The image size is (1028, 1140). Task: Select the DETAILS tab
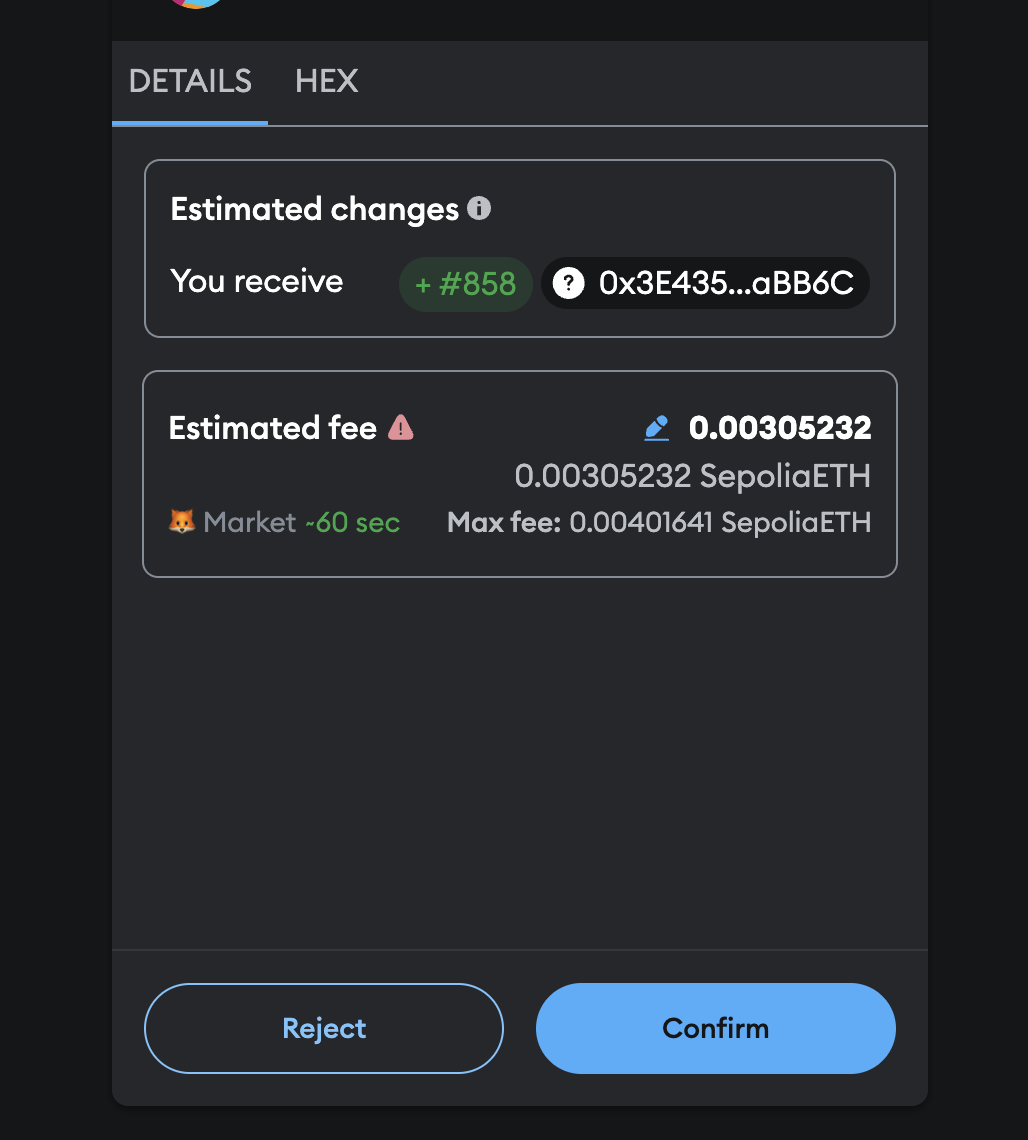point(190,82)
